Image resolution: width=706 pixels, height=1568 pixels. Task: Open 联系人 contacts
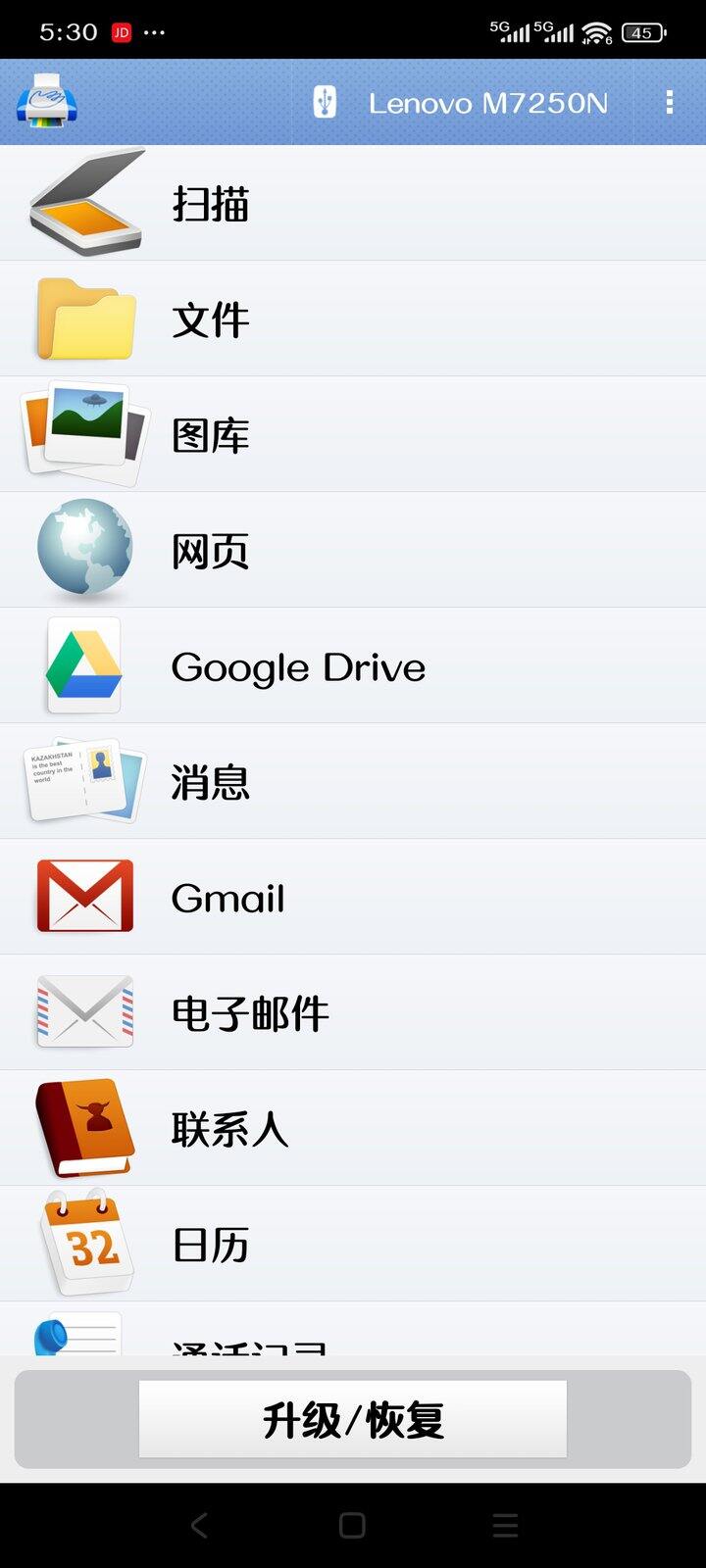(x=353, y=1129)
